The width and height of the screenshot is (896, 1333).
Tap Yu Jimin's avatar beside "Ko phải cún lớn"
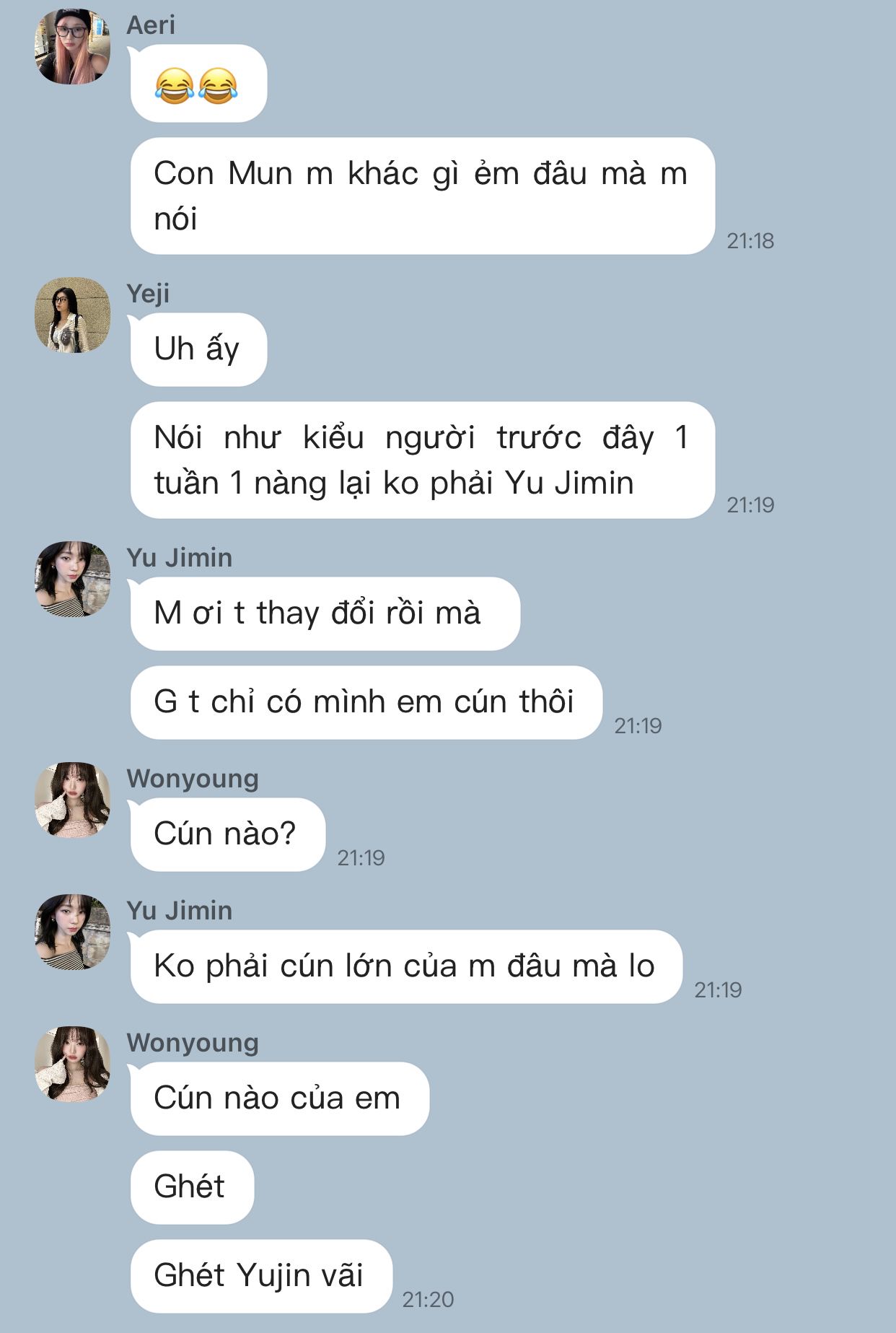[x=72, y=932]
